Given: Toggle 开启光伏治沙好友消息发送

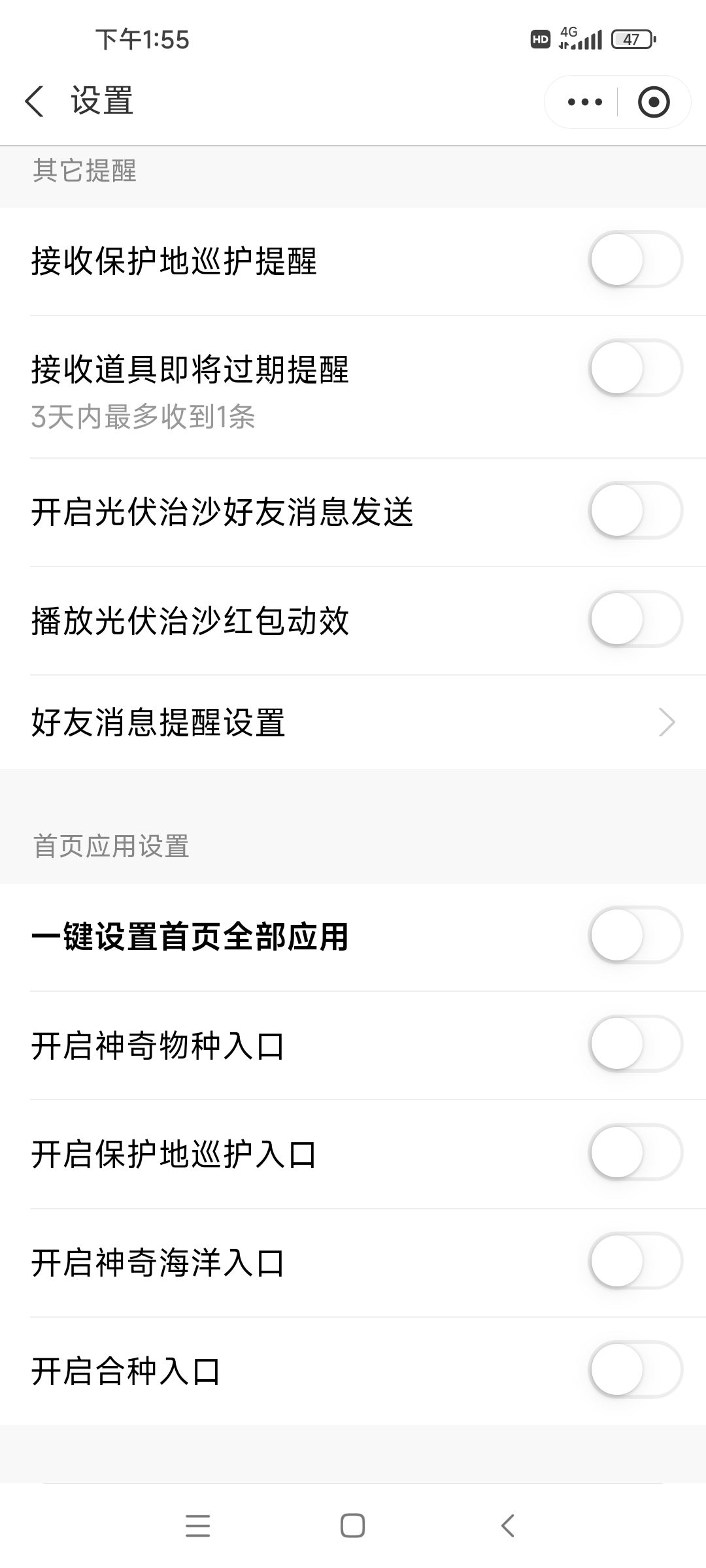Looking at the screenshot, I should pyautogui.click(x=635, y=510).
